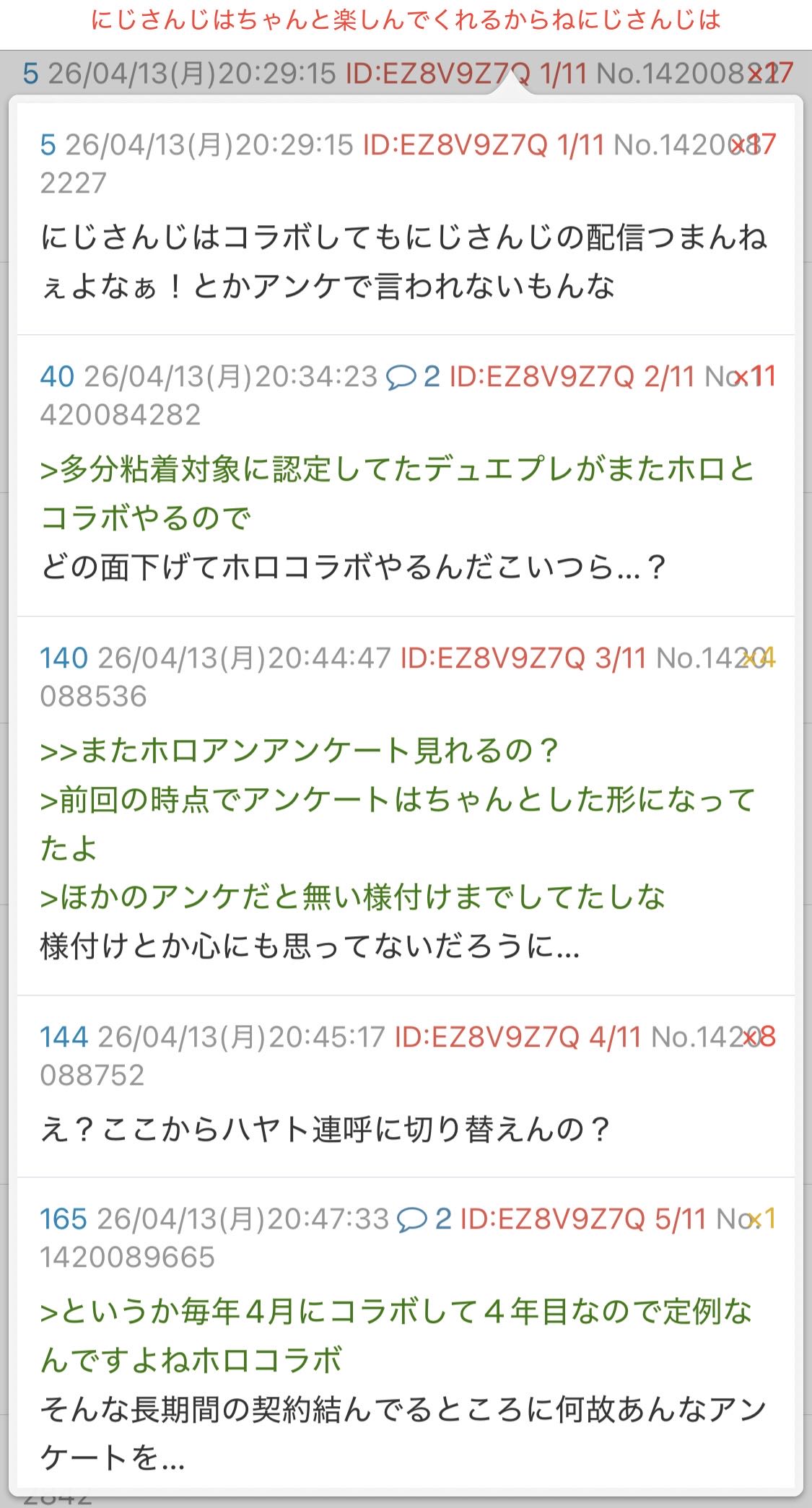Viewport: 812px width, 1508px height.
Task: Select post number 144
Action: [x=64, y=1037]
